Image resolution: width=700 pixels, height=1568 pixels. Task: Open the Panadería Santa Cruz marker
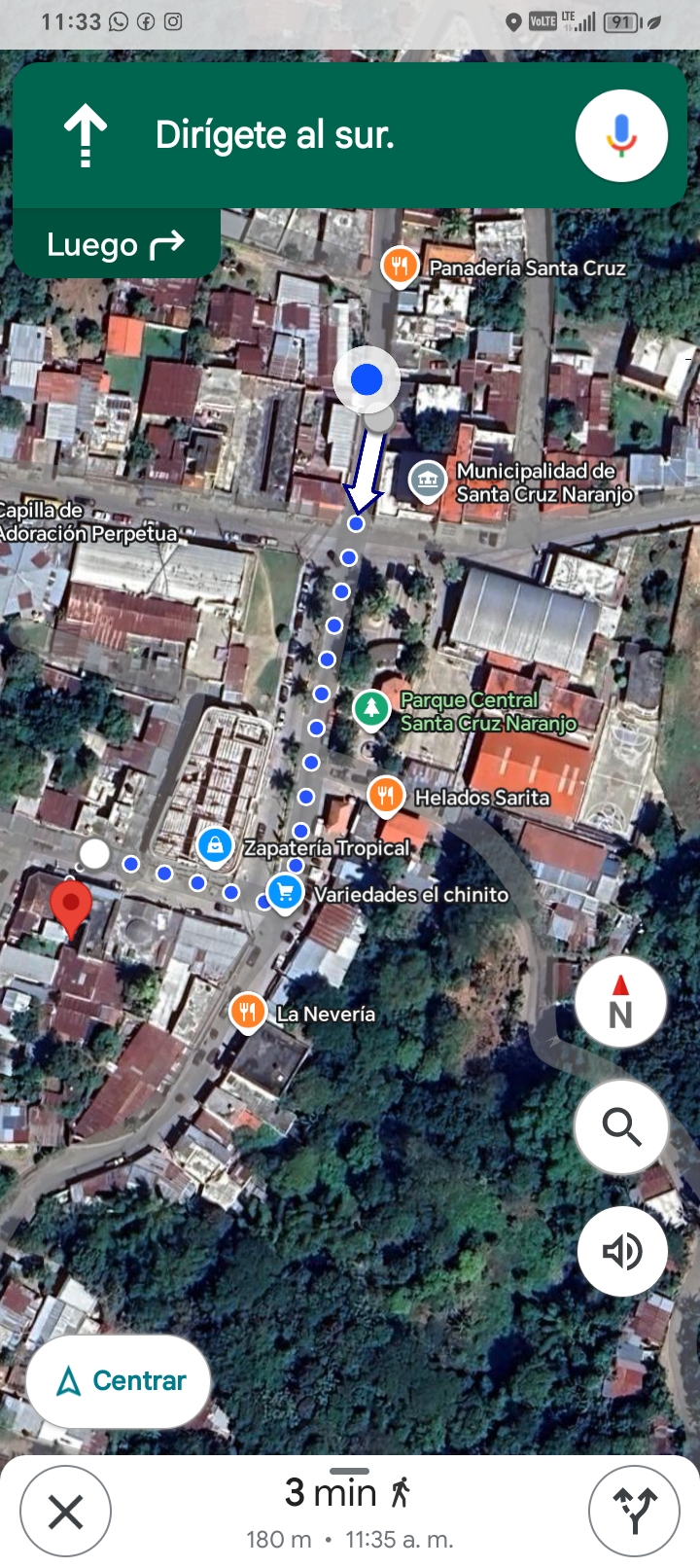[x=400, y=265]
